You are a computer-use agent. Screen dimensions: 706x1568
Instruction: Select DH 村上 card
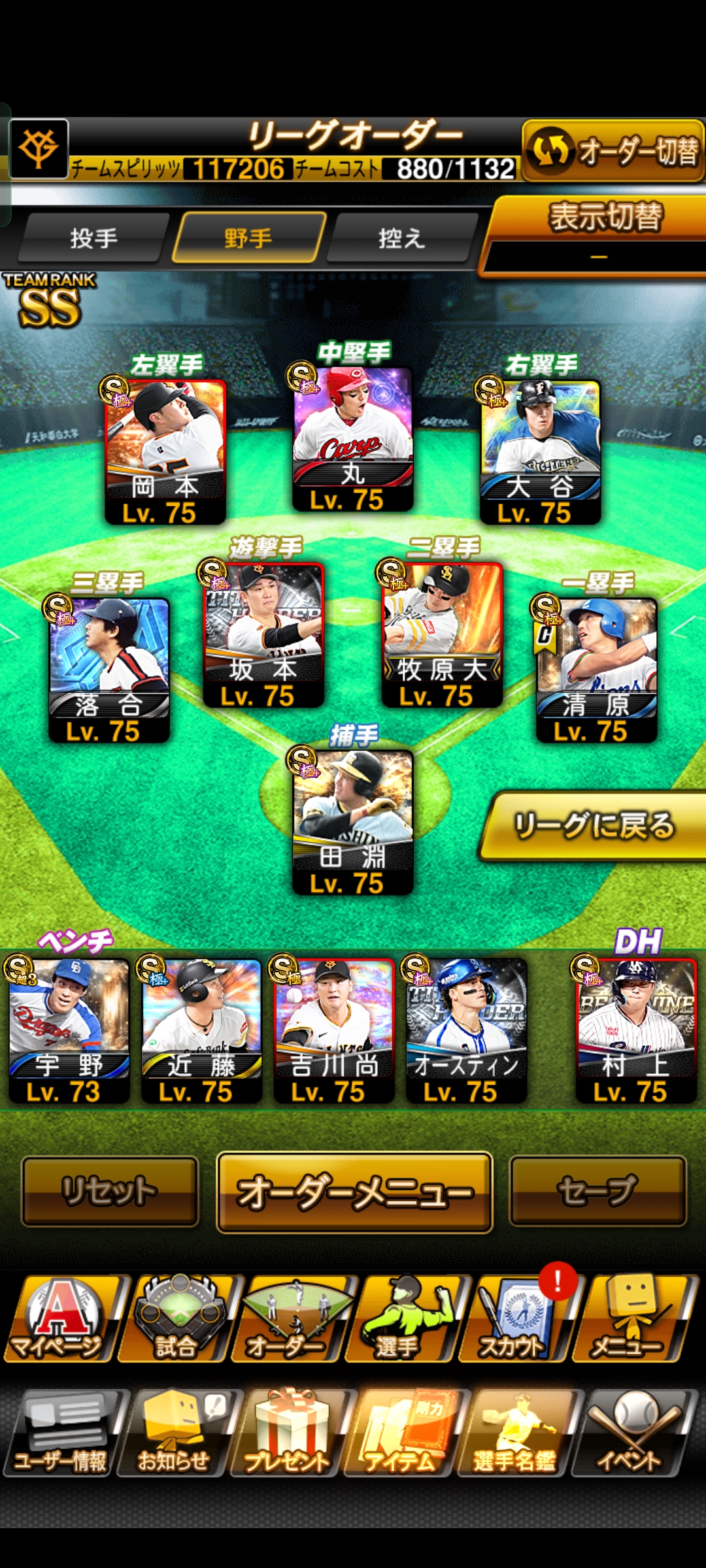635,1030
